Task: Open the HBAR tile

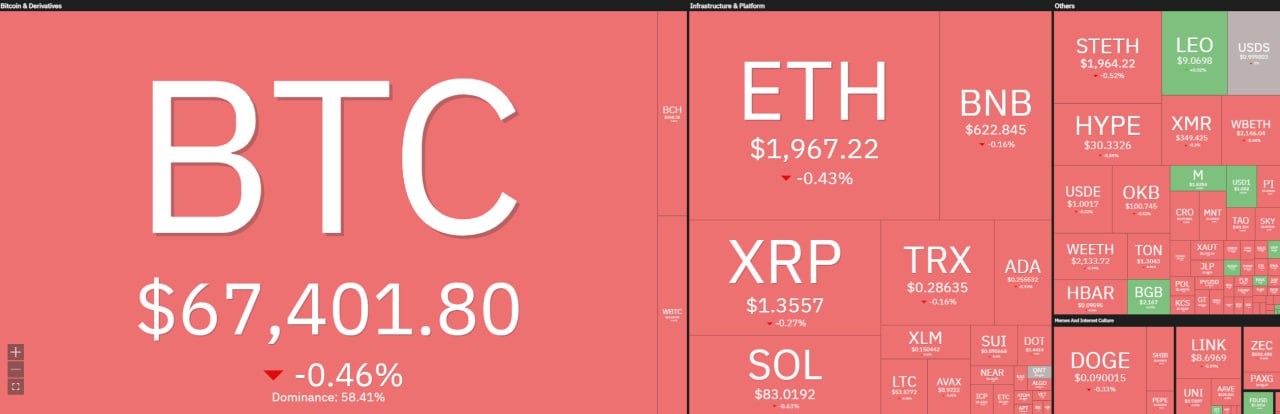Action: pos(1090,296)
